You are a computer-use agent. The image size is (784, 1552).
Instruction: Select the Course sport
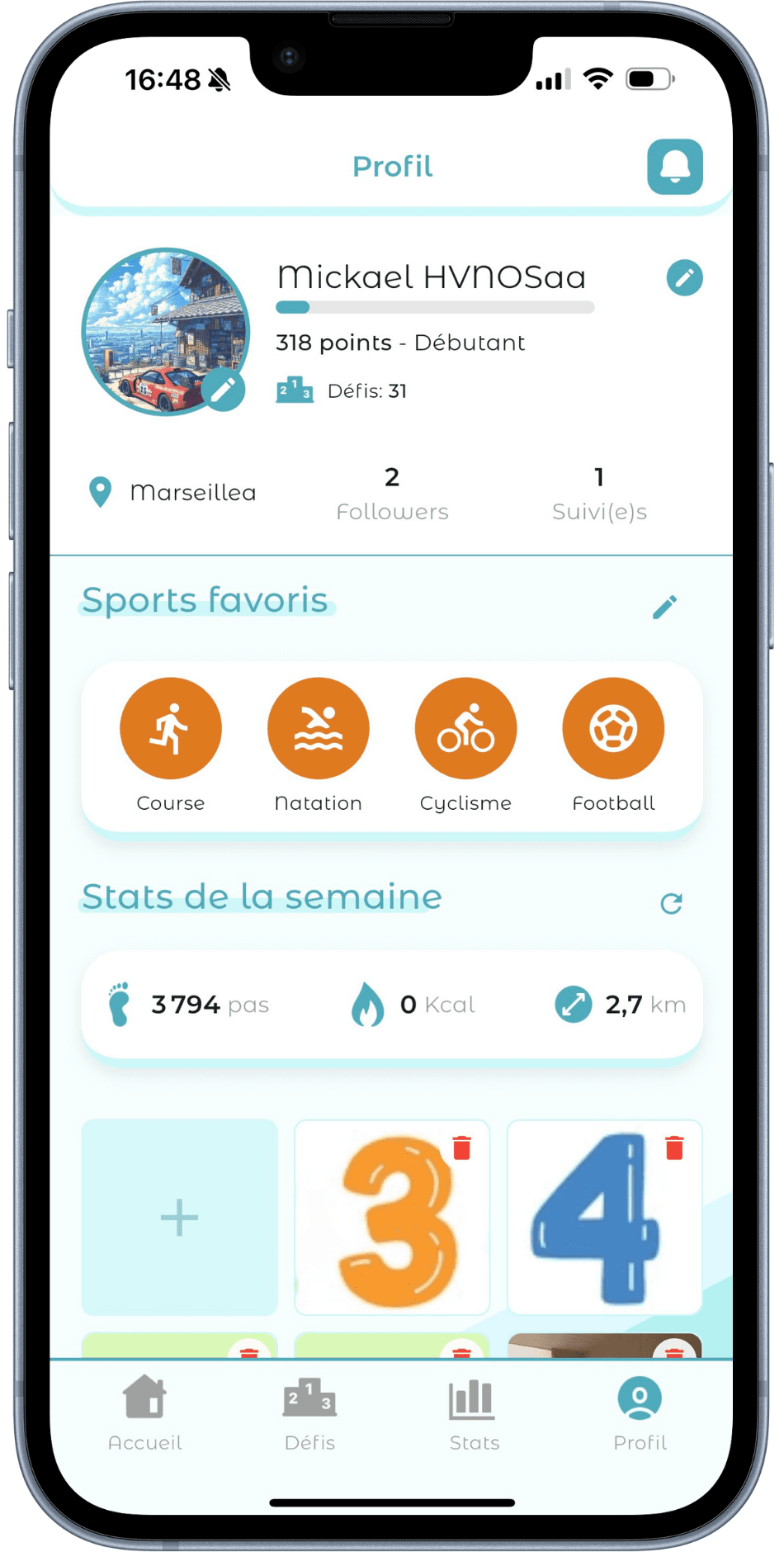pos(171,728)
